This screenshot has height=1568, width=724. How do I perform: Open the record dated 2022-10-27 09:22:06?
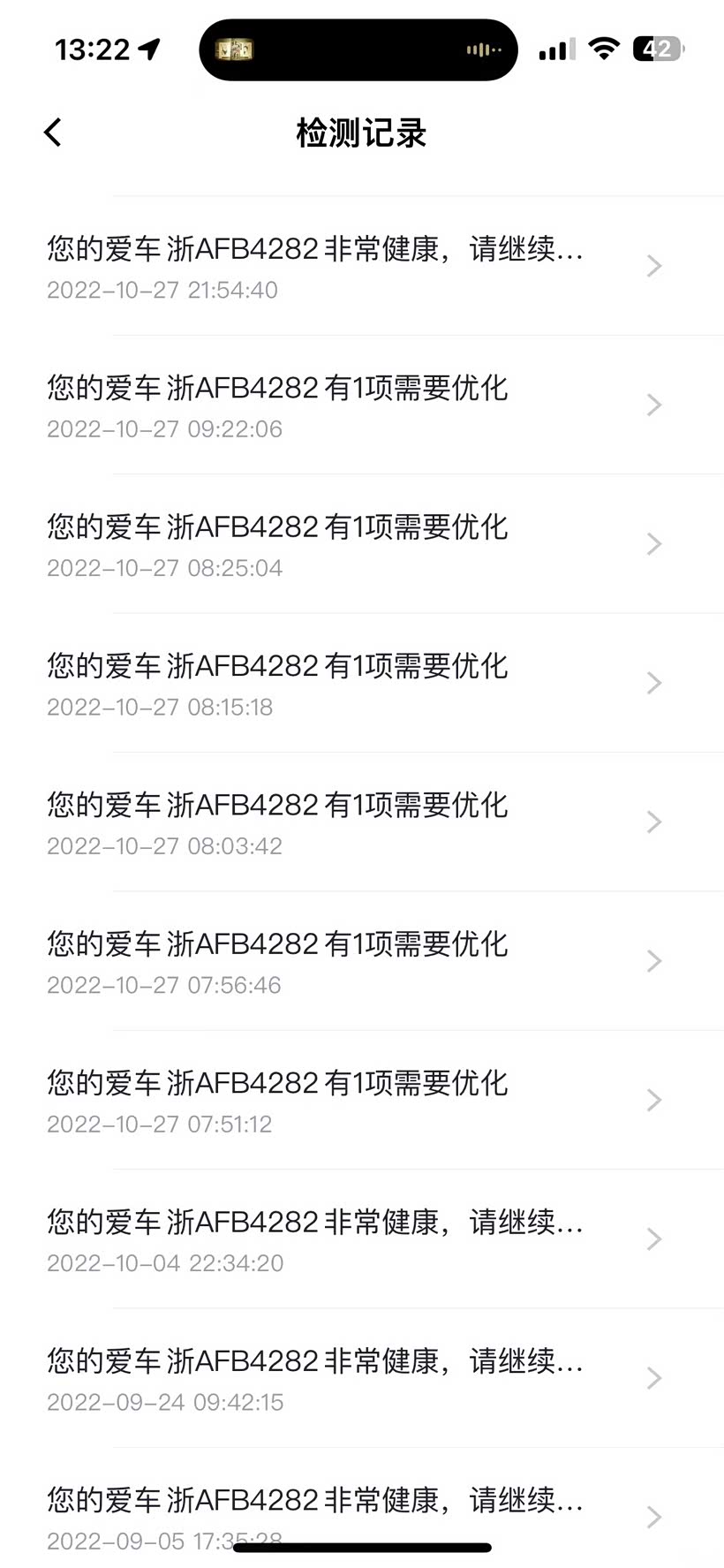pyautogui.click(x=362, y=405)
